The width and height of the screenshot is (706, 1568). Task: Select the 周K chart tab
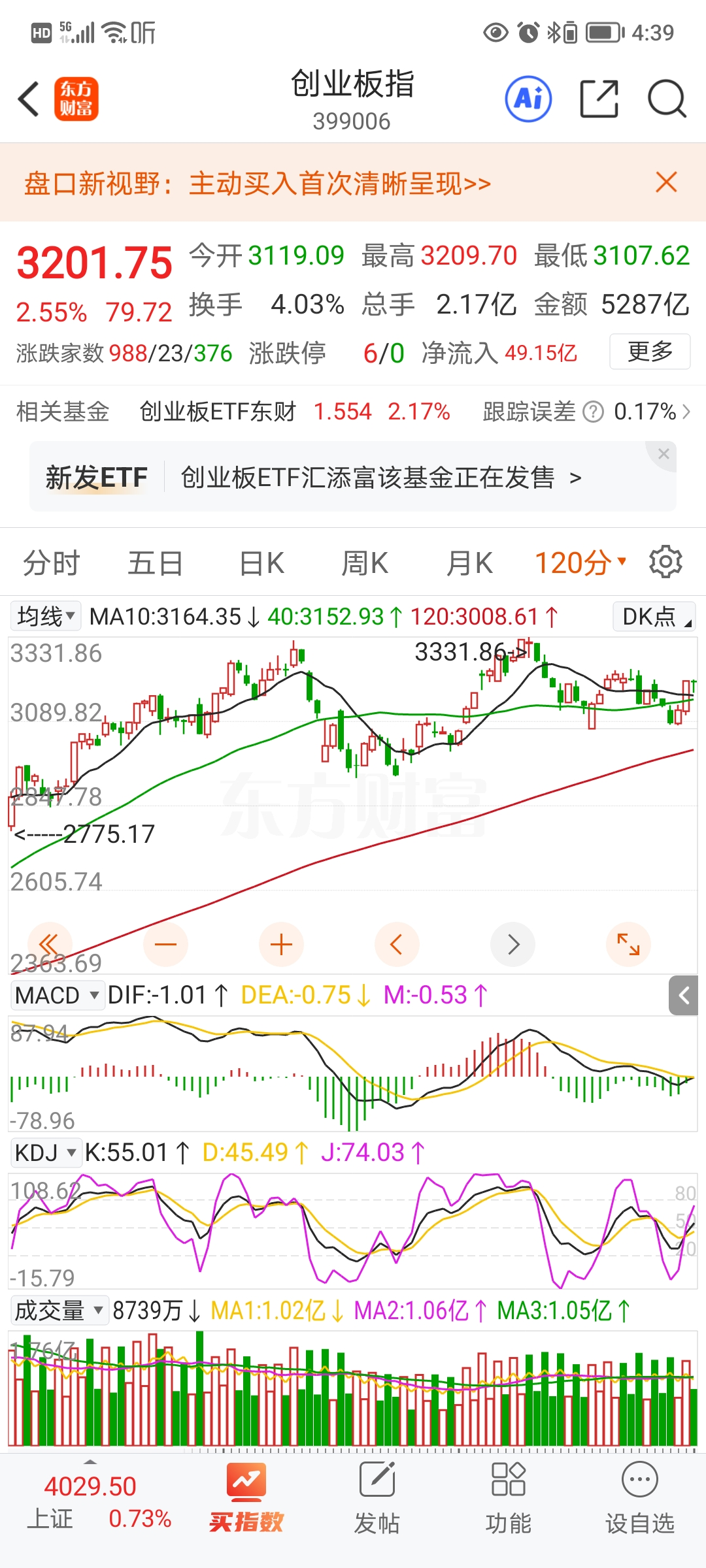(x=365, y=563)
